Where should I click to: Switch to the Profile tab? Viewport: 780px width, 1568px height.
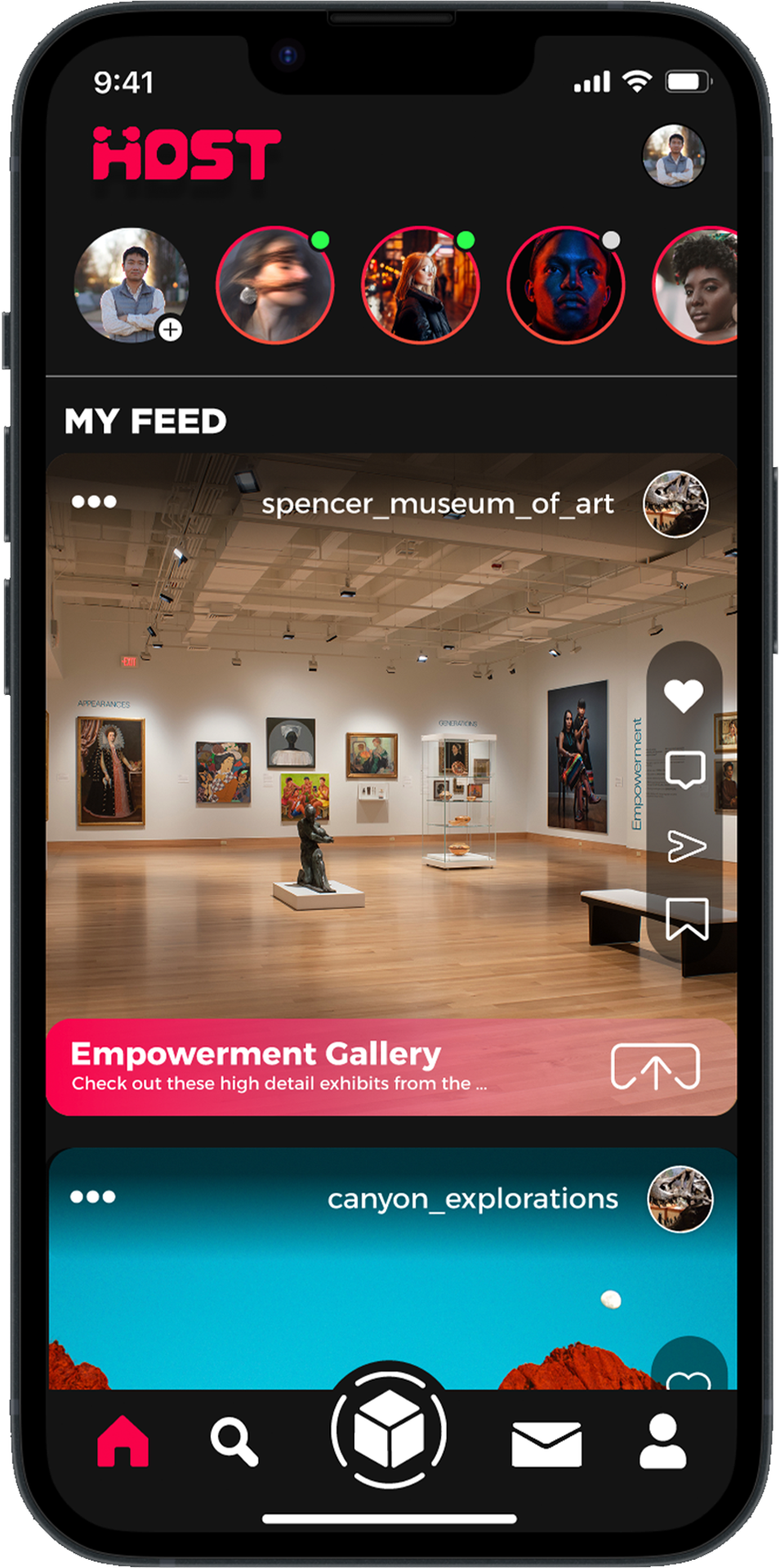[662, 1441]
